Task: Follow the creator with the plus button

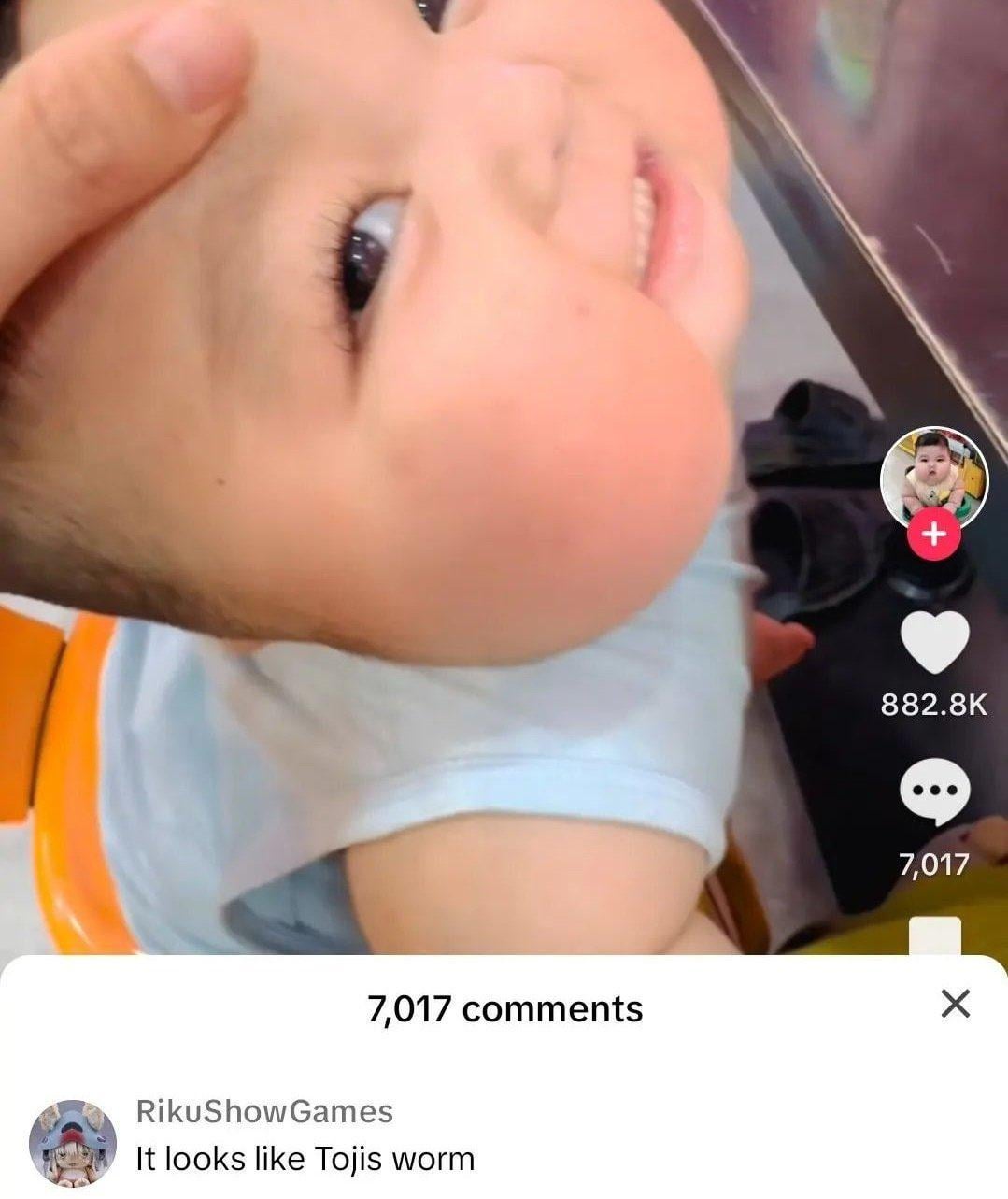Action: click(x=934, y=535)
